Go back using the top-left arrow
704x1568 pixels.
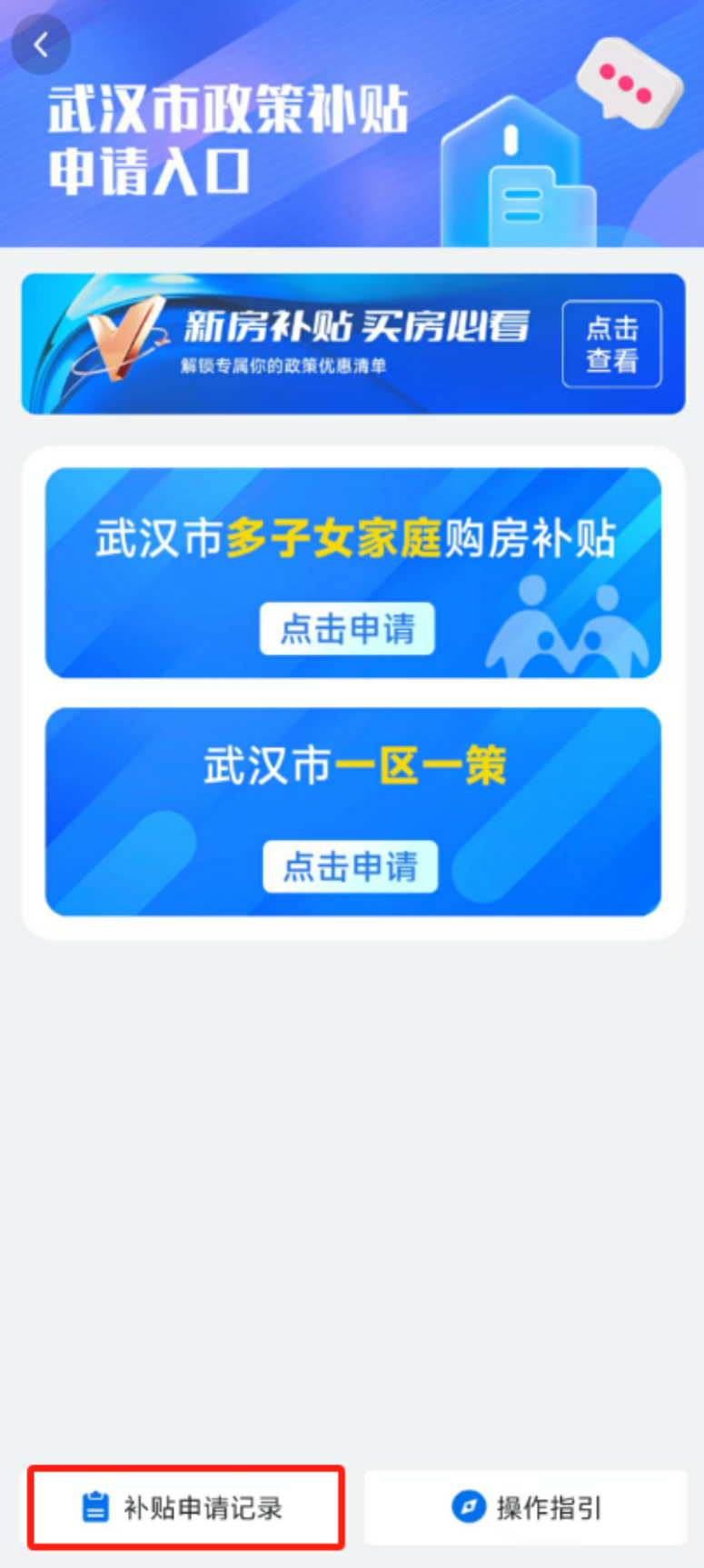click(x=40, y=45)
